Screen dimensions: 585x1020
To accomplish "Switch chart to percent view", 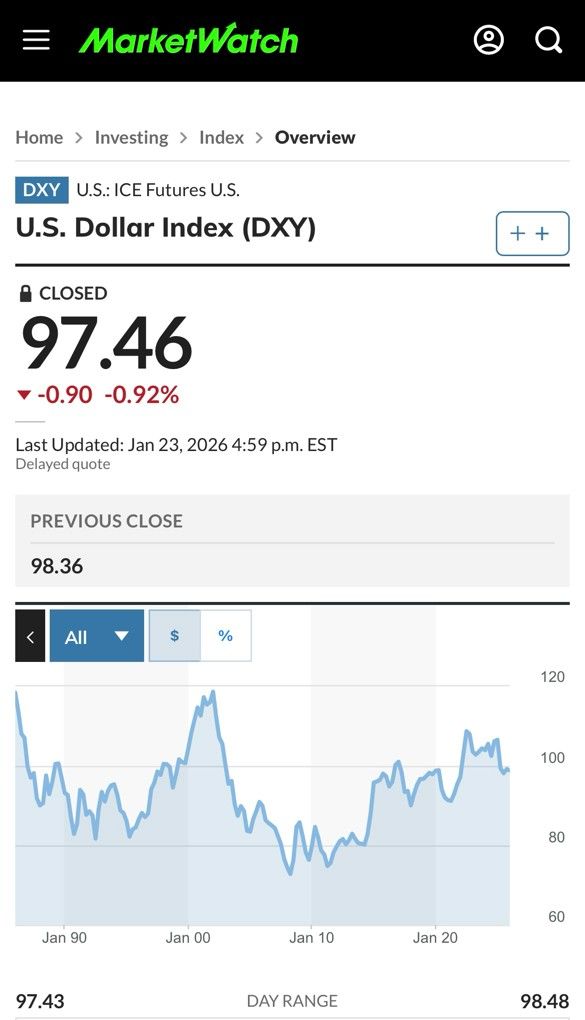I will coord(226,636).
